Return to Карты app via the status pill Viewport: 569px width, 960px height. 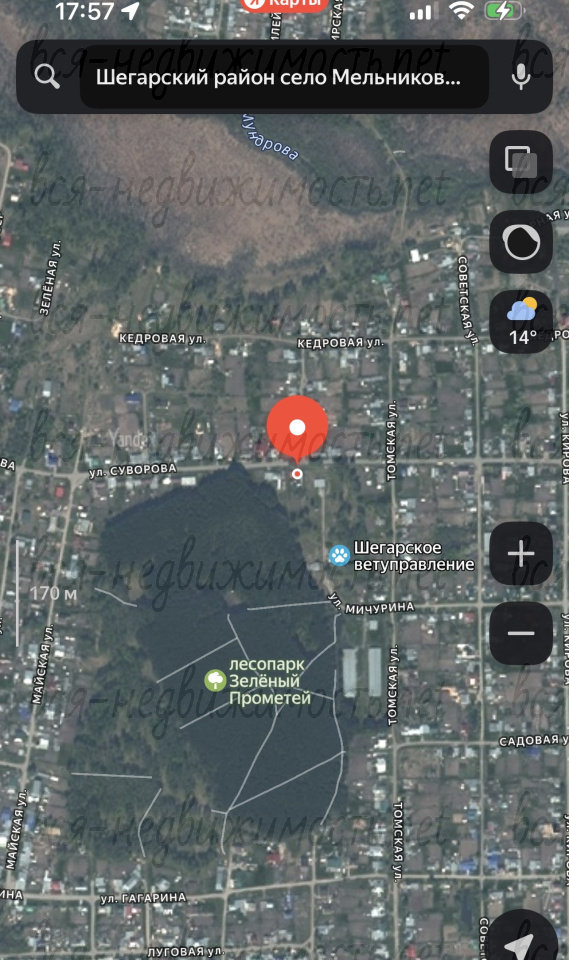click(284, 5)
